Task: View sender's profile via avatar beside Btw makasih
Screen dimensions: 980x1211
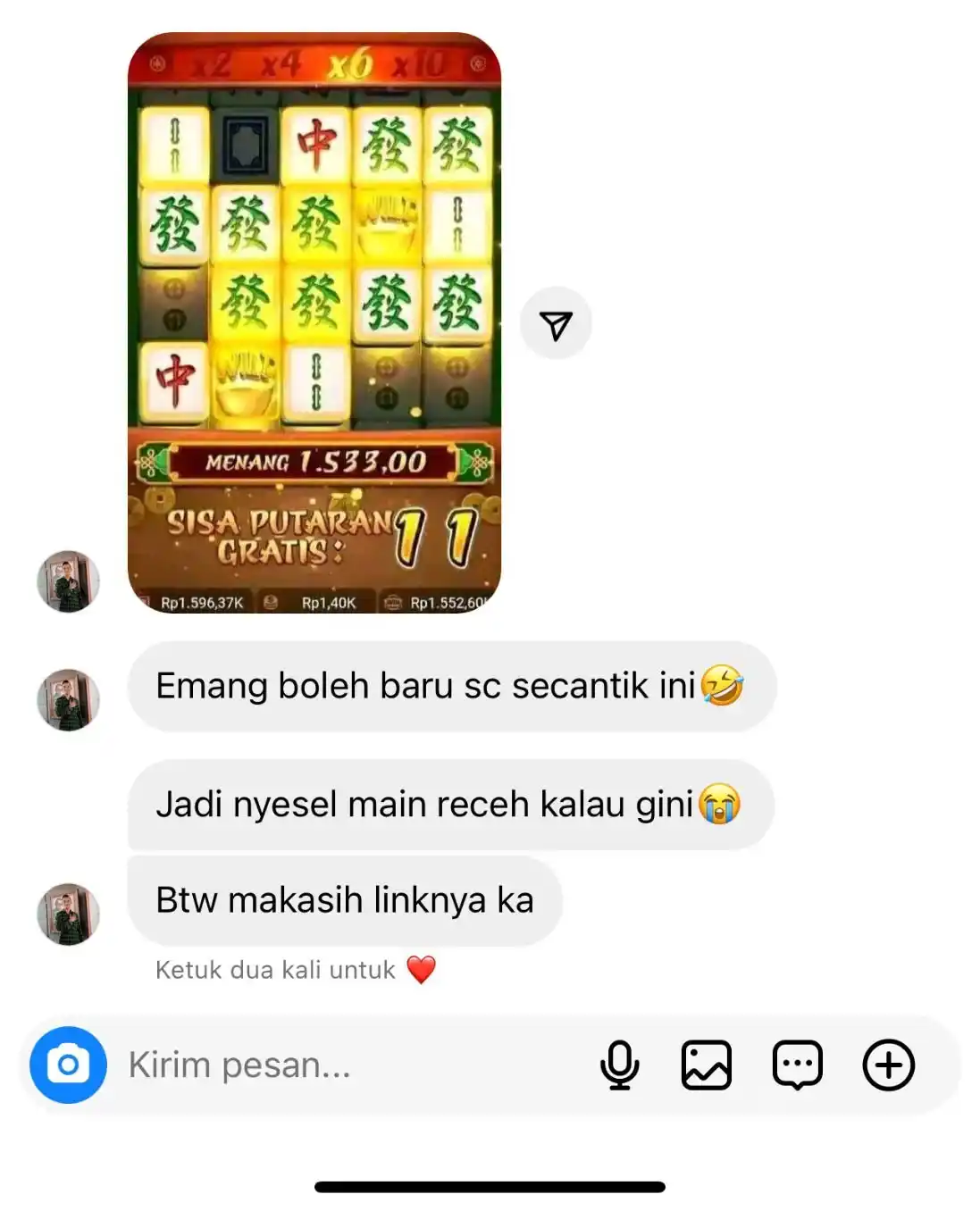Action: tap(68, 914)
